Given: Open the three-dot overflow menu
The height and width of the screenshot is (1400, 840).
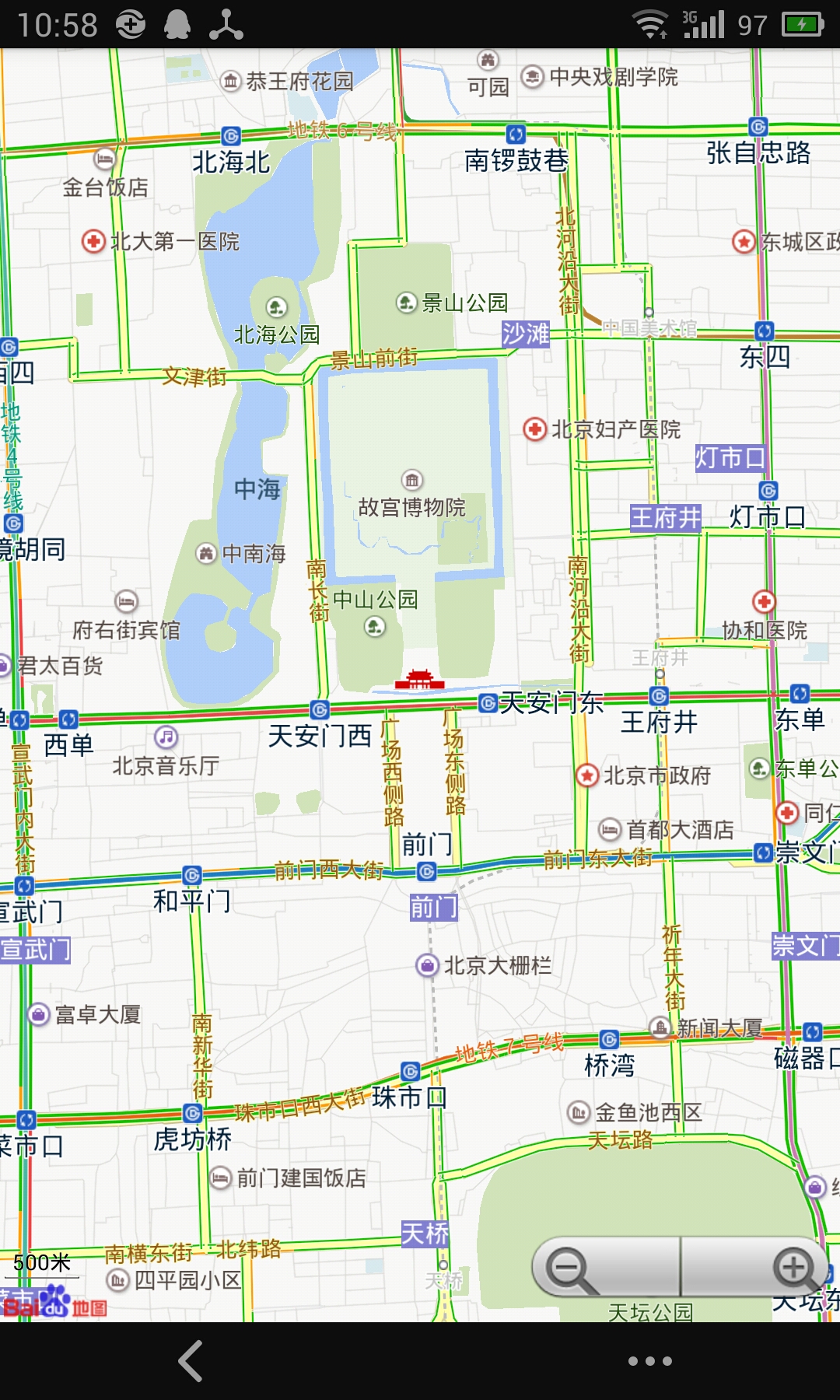Looking at the screenshot, I should pyautogui.click(x=649, y=1360).
